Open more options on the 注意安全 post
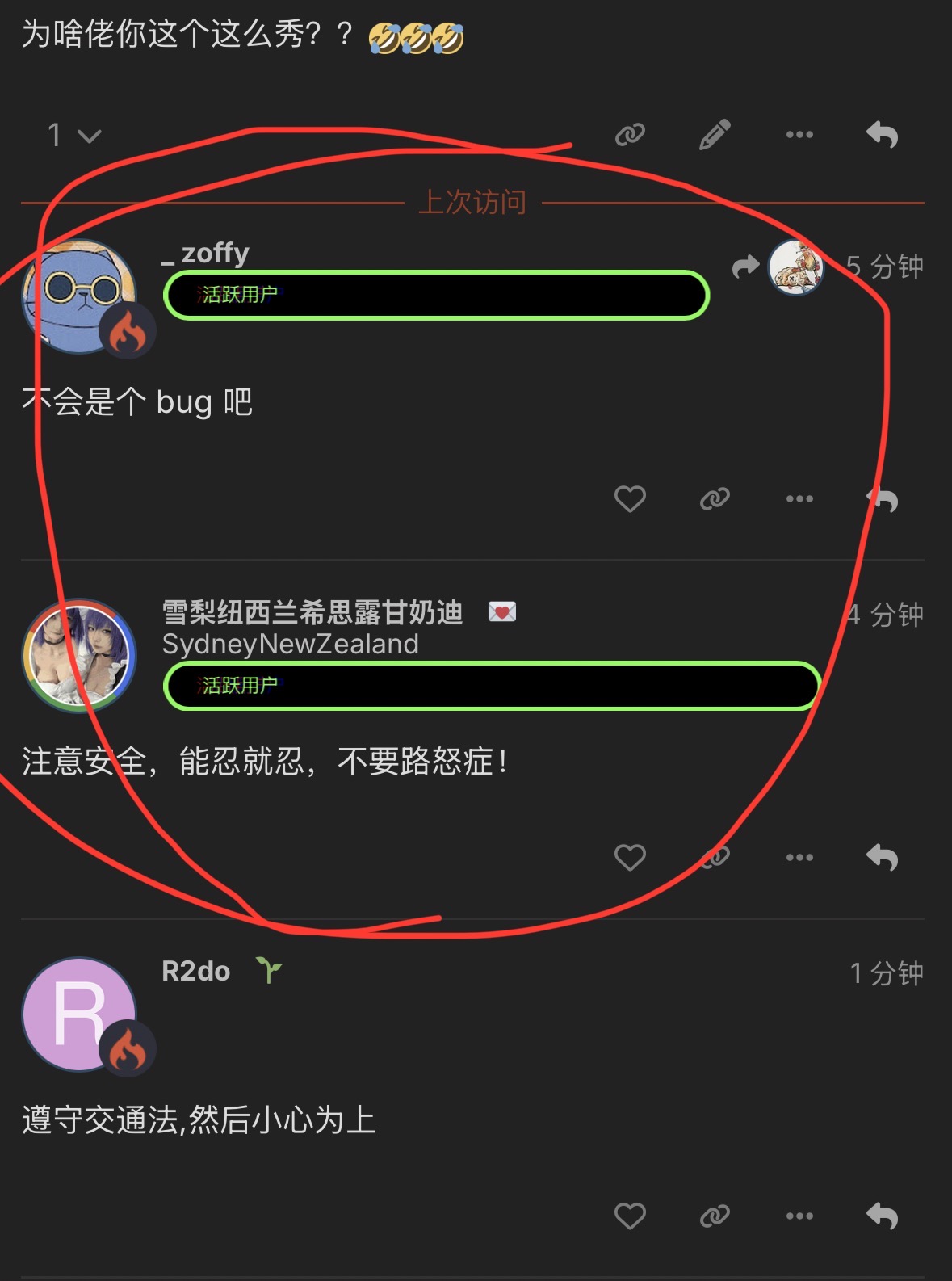 coord(799,858)
